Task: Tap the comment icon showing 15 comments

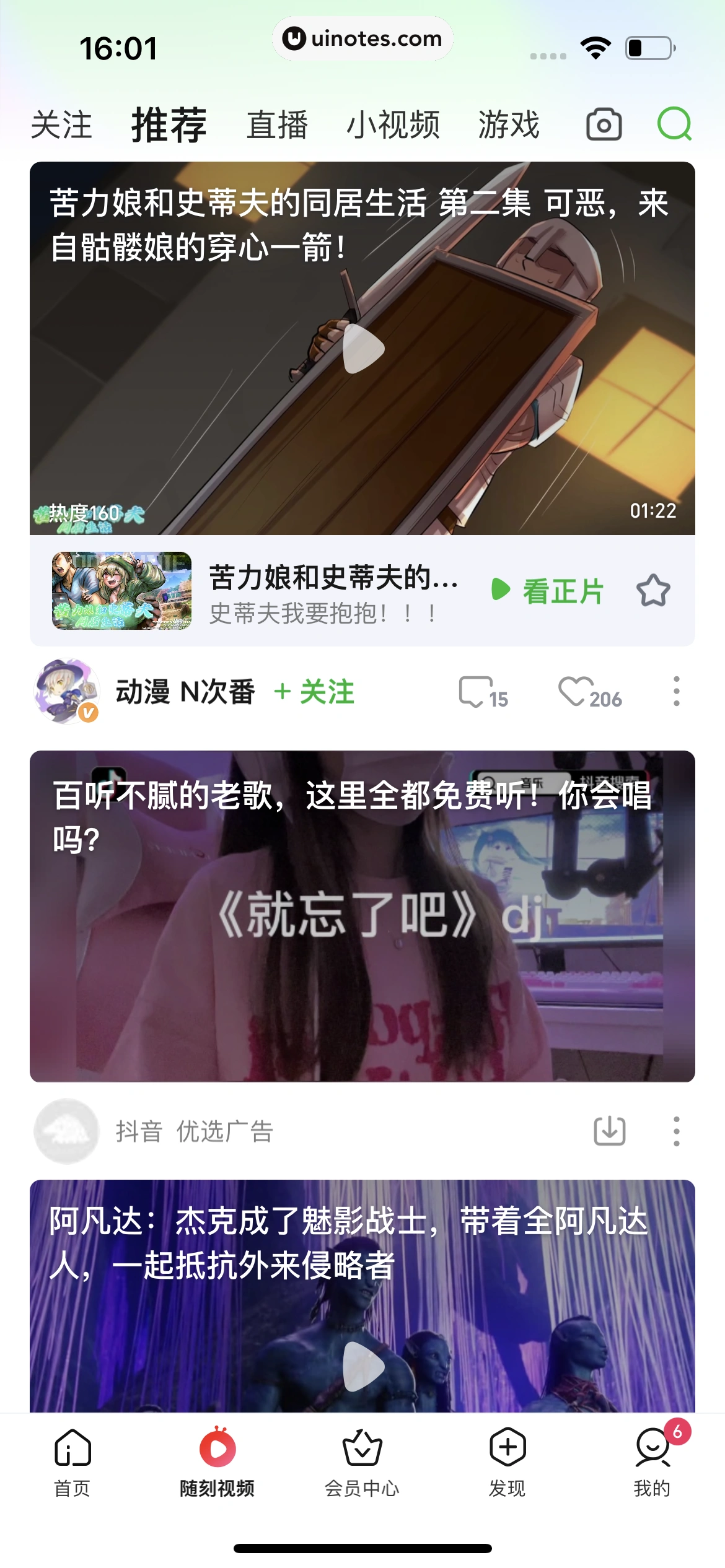Action: 484,692
